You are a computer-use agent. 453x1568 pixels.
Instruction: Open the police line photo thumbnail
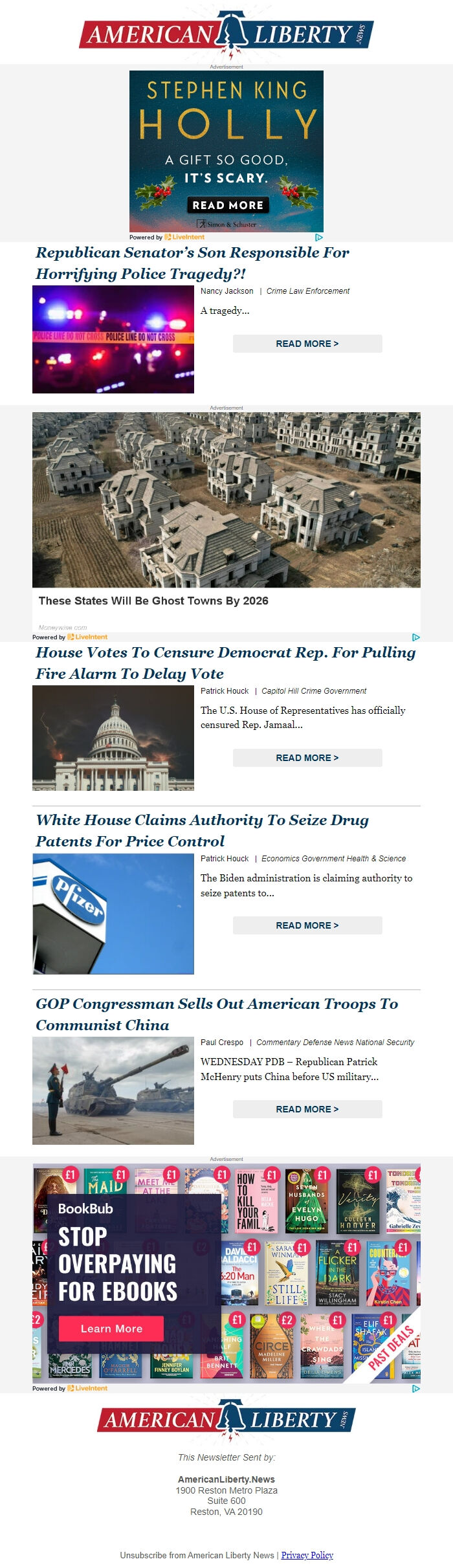click(113, 340)
